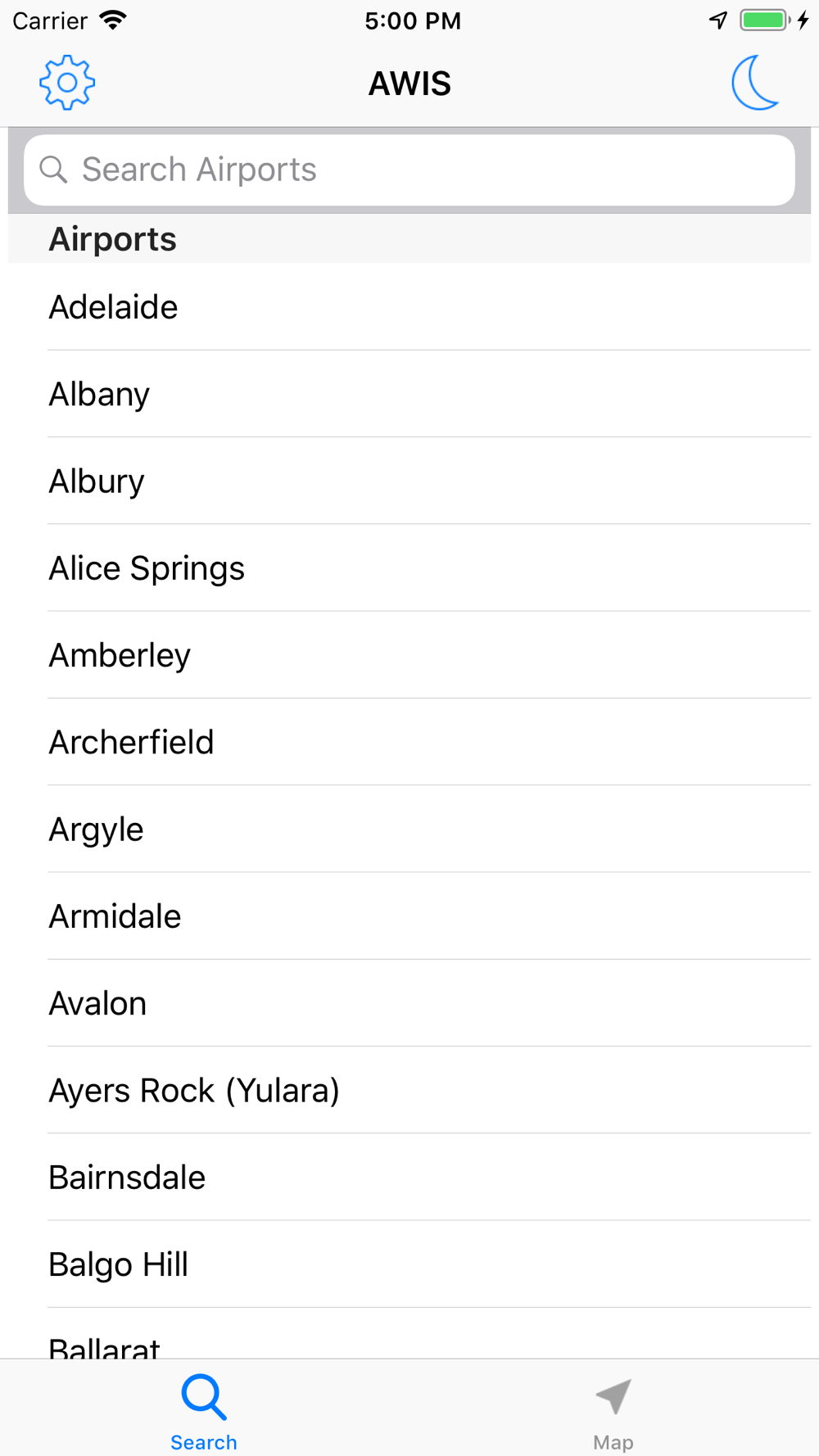Open Bairnsdale airport
This screenshot has width=819, height=1456.
pos(409,1178)
